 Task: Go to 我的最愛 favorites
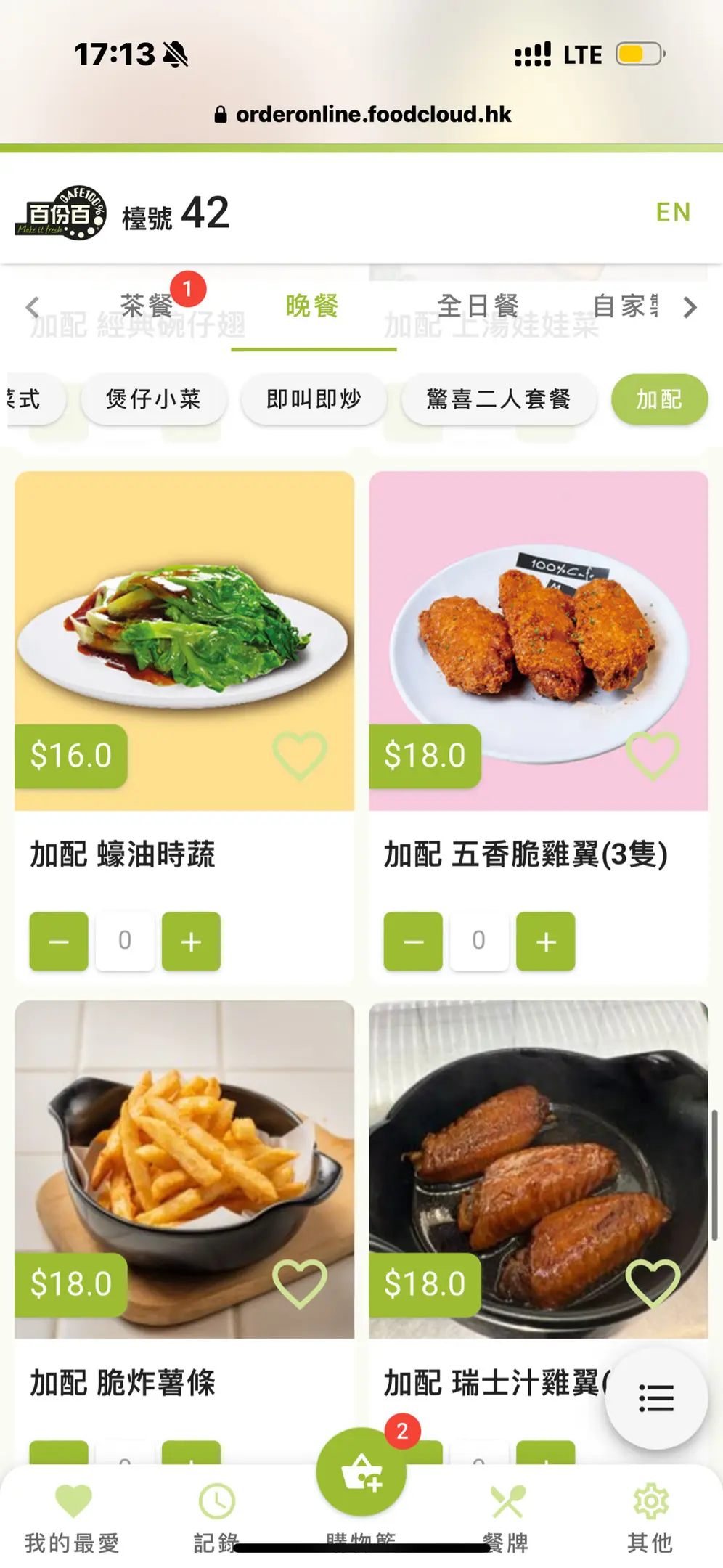(x=73, y=1519)
